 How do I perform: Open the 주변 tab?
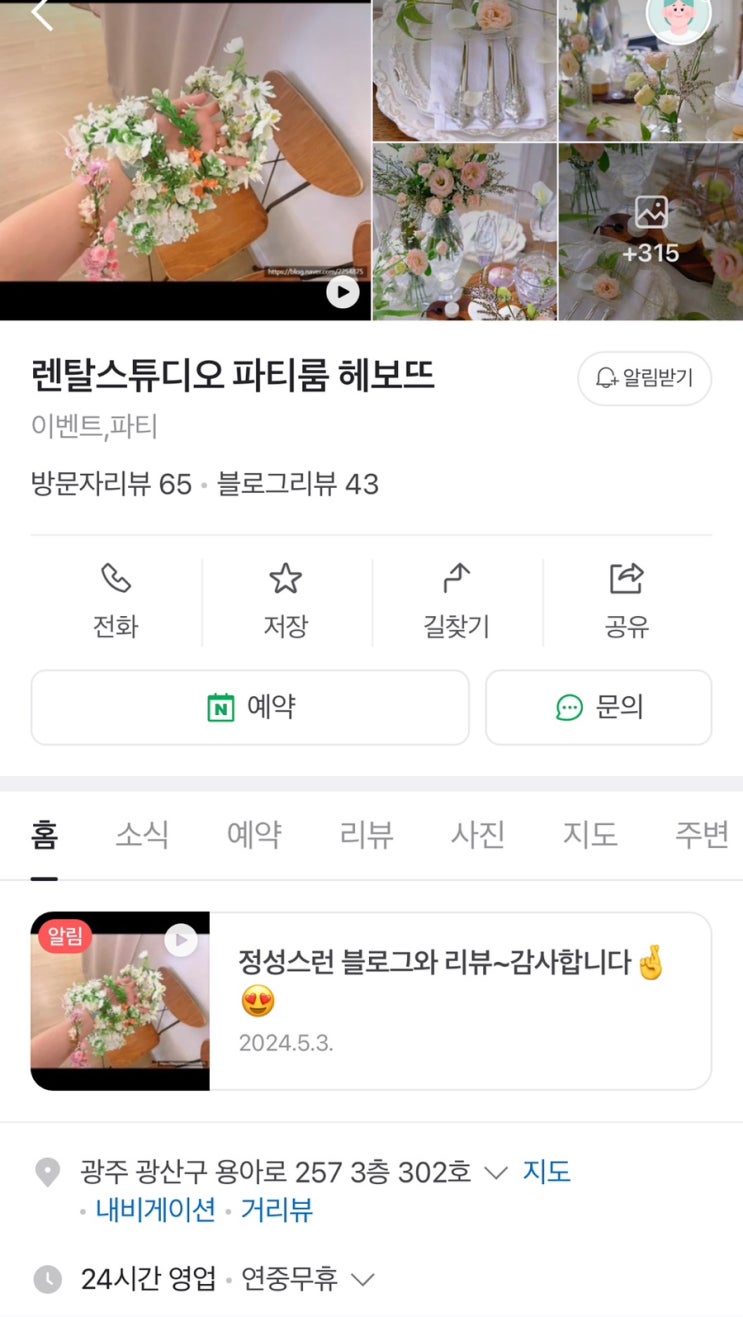click(x=701, y=834)
